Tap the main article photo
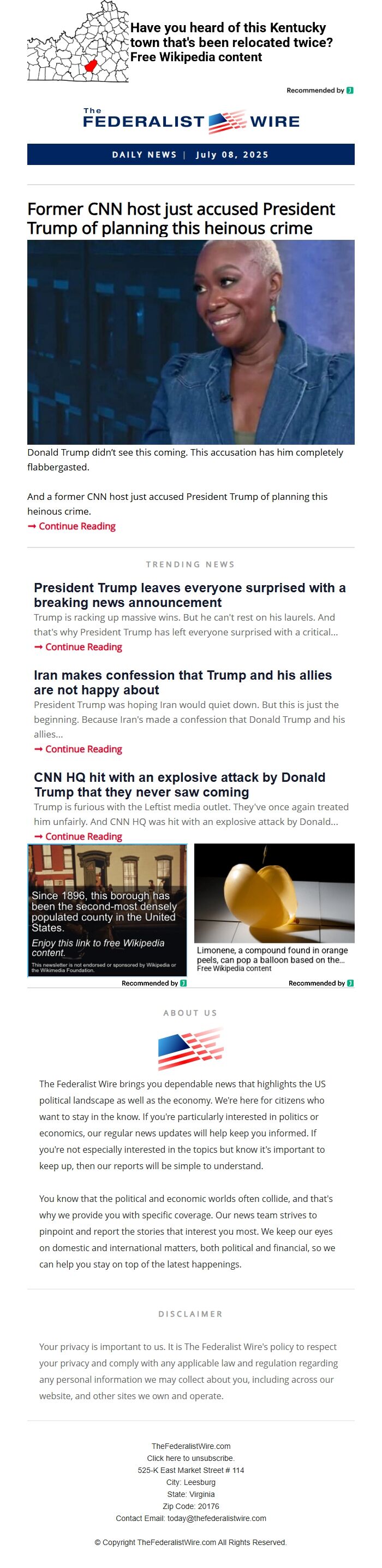This screenshot has height=1568, width=382. click(x=190, y=341)
